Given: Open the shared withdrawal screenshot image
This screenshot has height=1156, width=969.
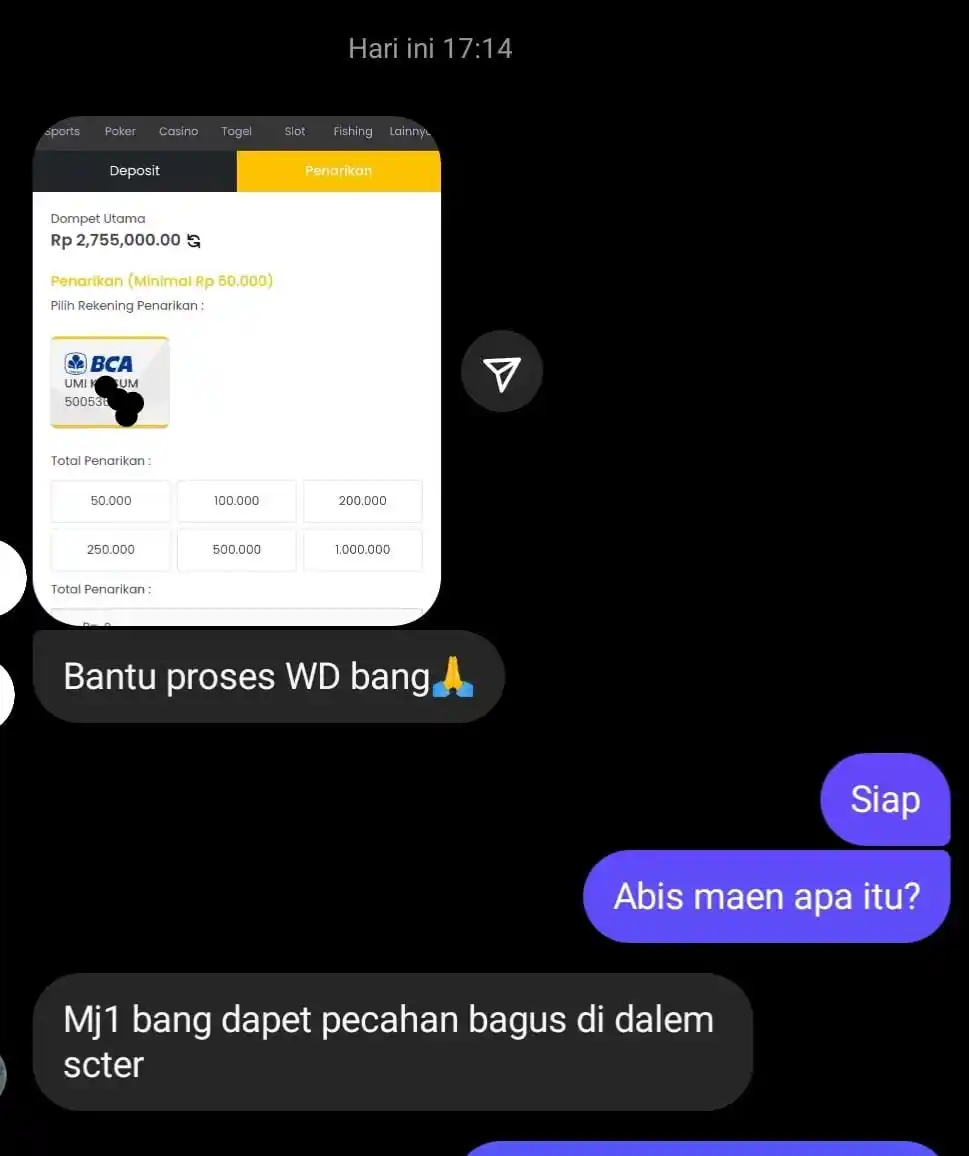Looking at the screenshot, I should coord(237,371).
